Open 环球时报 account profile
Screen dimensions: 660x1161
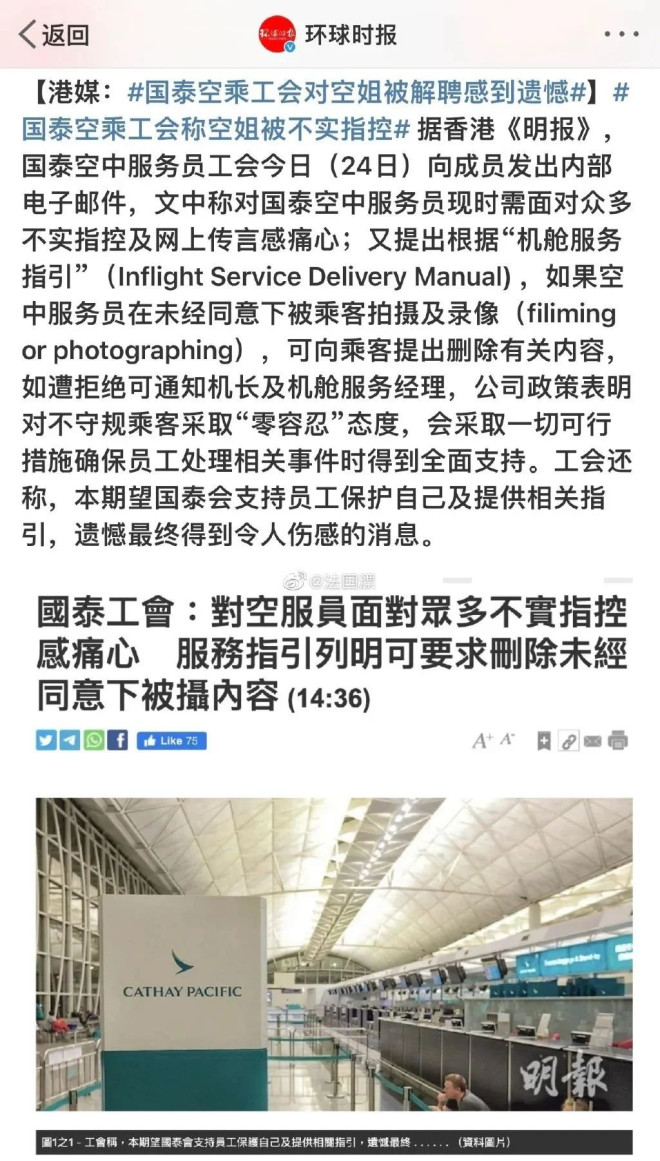coord(329,35)
